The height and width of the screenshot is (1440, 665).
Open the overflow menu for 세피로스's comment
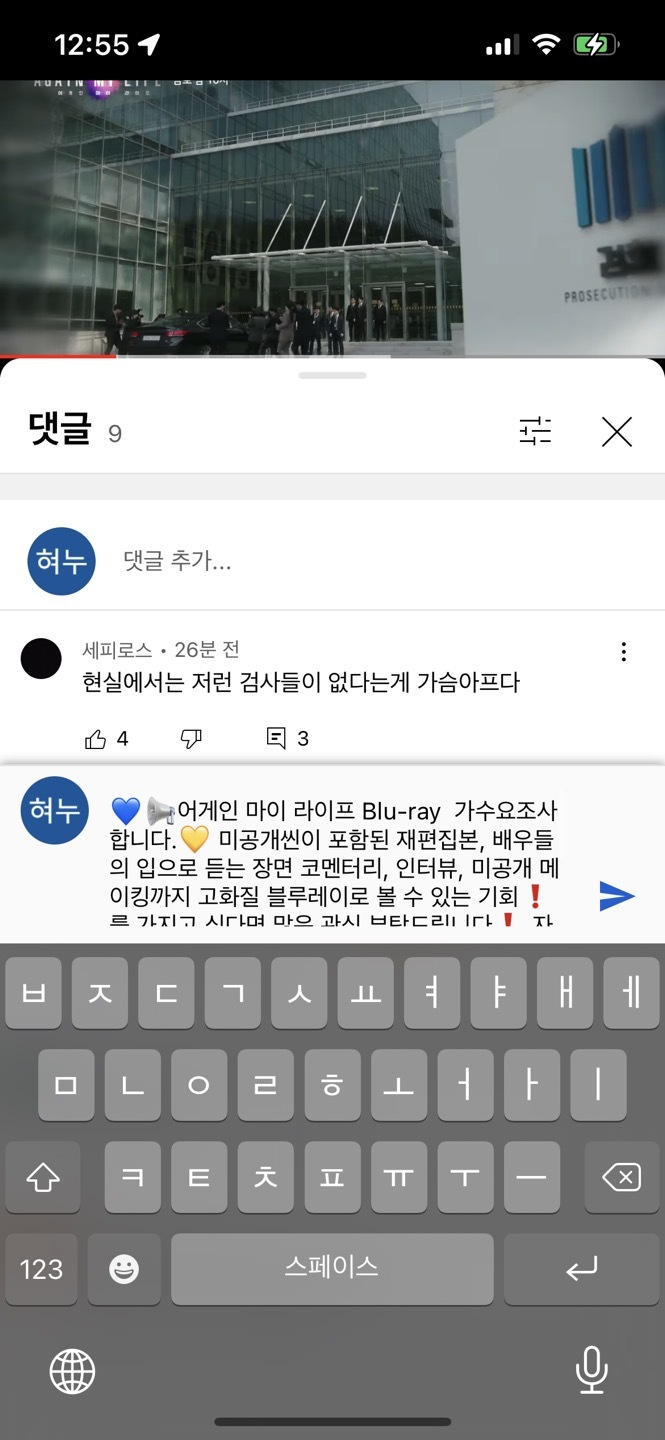pos(623,652)
